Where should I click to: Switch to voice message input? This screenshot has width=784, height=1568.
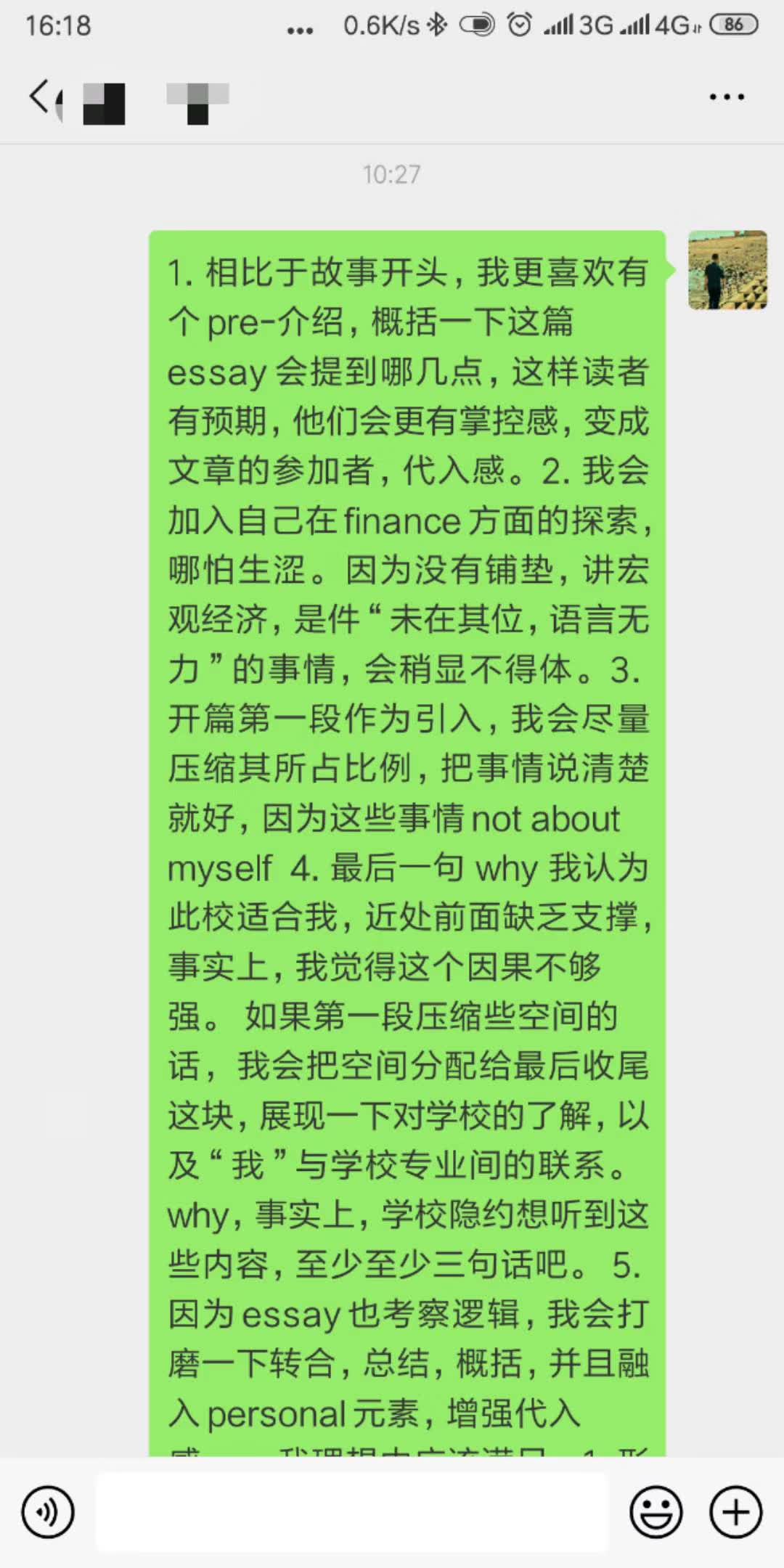click(48, 1512)
